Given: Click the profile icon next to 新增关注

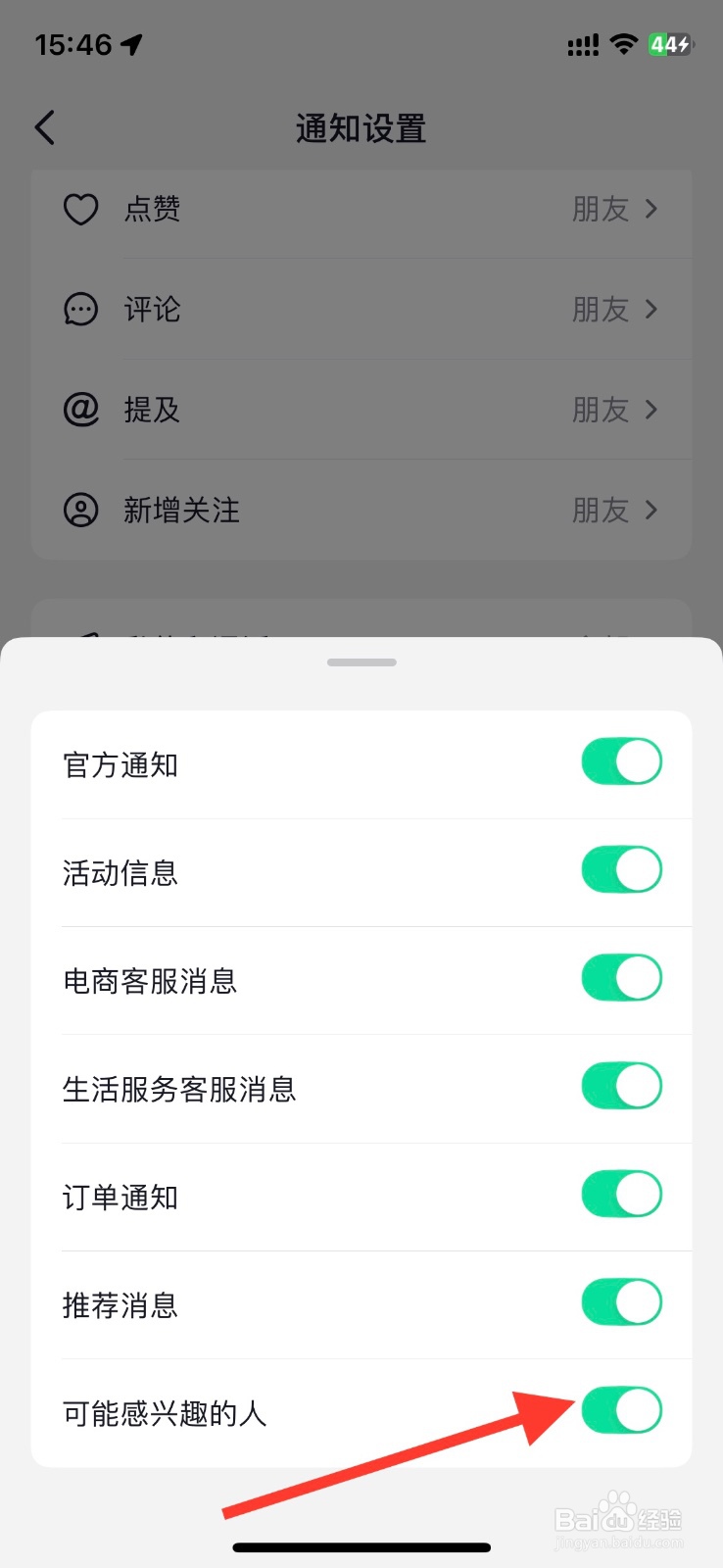Looking at the screenshot, I should 80,510.
